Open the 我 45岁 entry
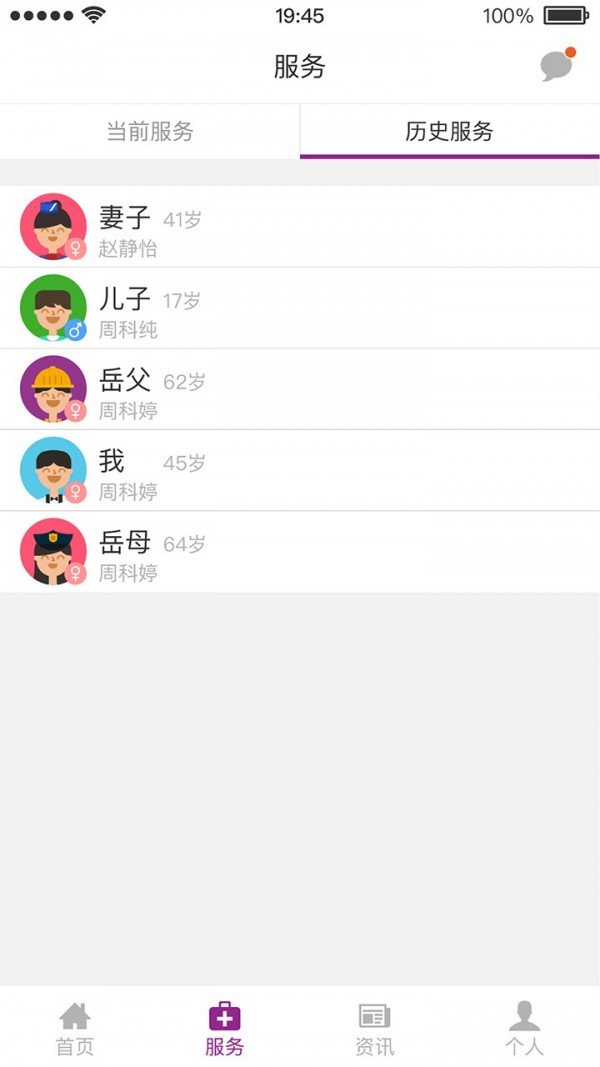This screenshot has height=1067, width=600. (300, 471)
